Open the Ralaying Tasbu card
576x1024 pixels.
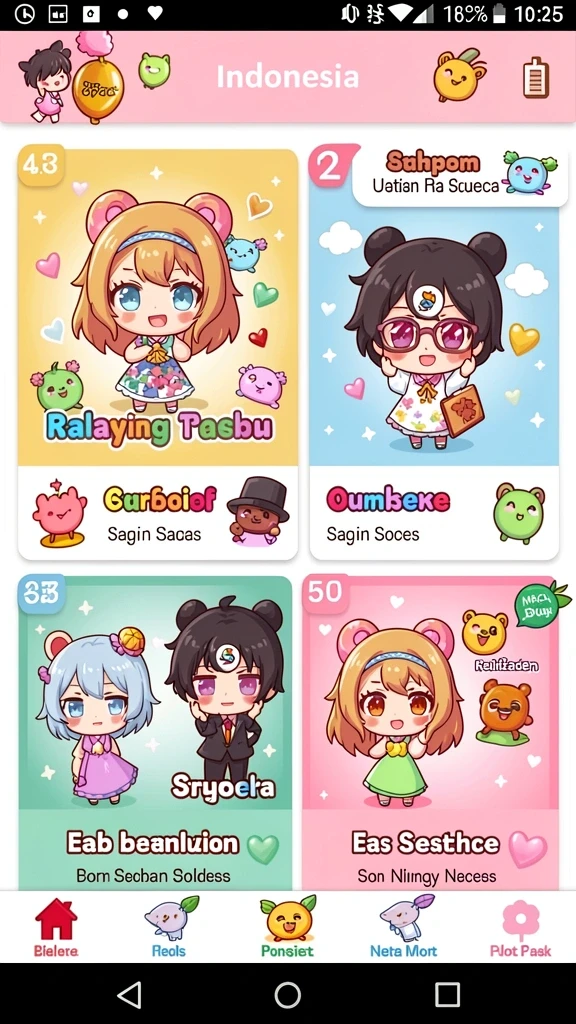[x=158, y=354]
